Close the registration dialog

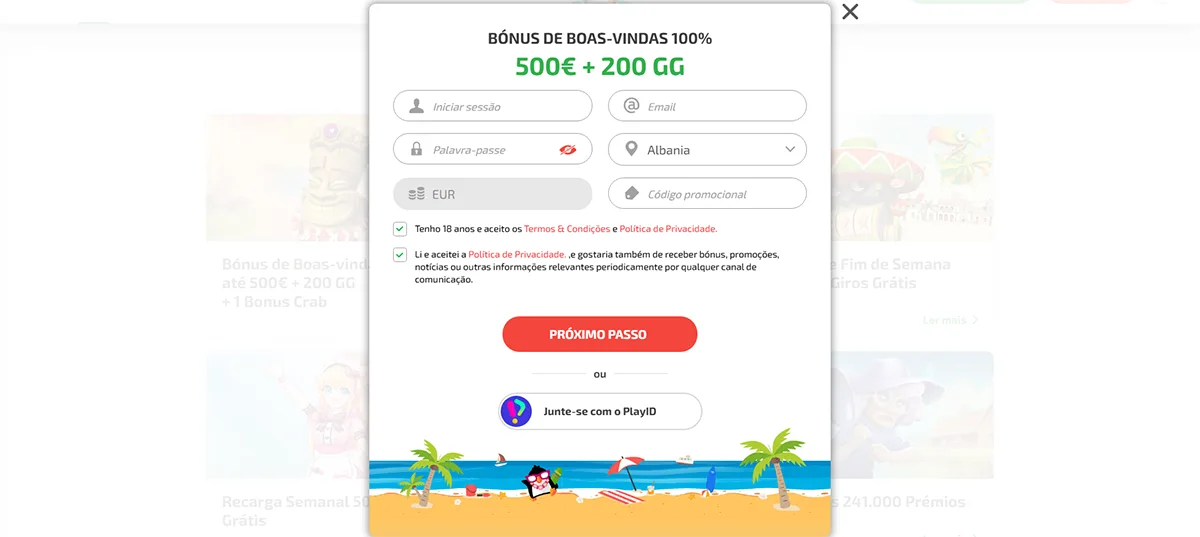click(x=850, y=12)
